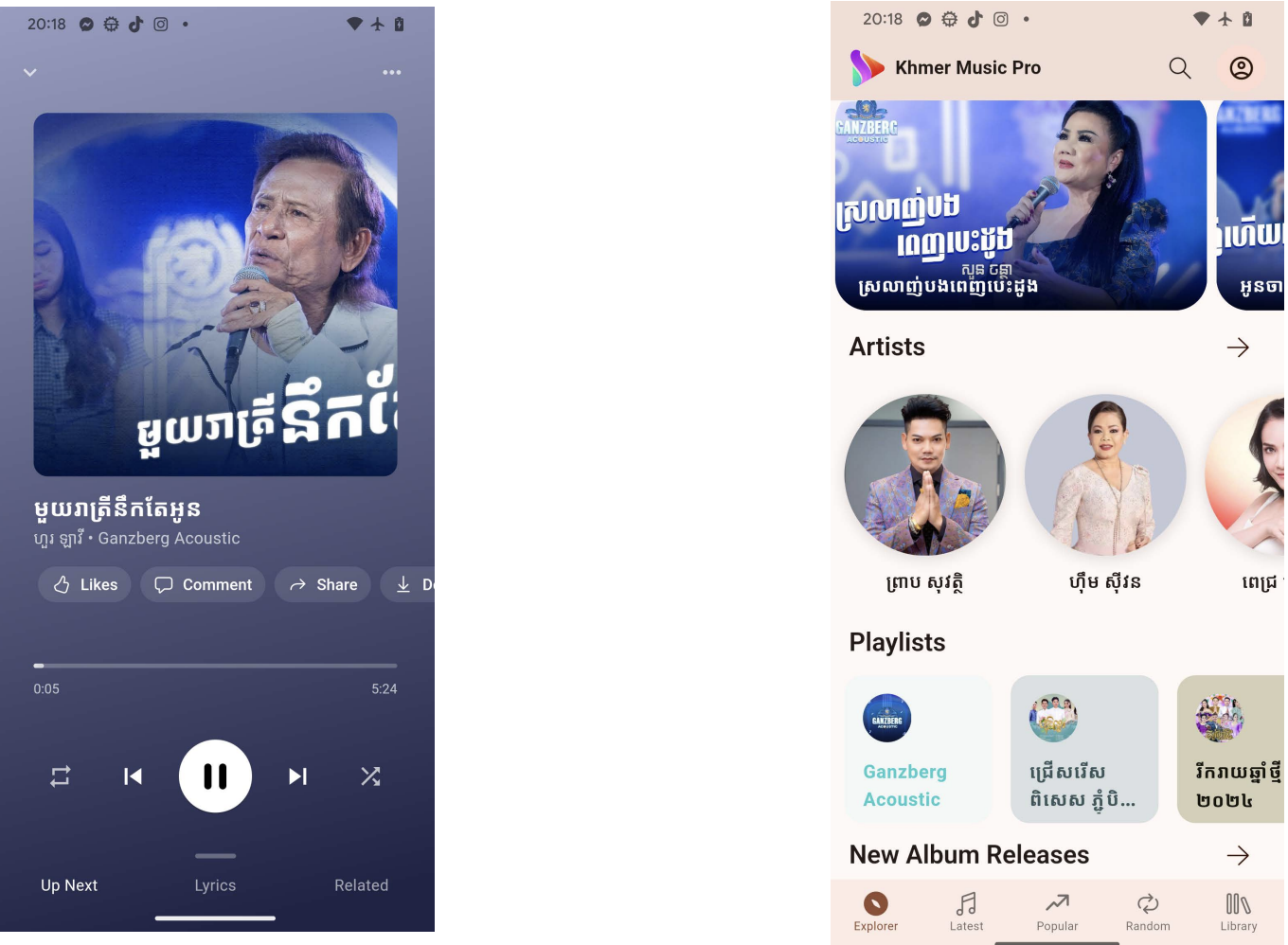Open the player's three-dot overflow menu
1288x945 pixels.
[x=391, y=73]
